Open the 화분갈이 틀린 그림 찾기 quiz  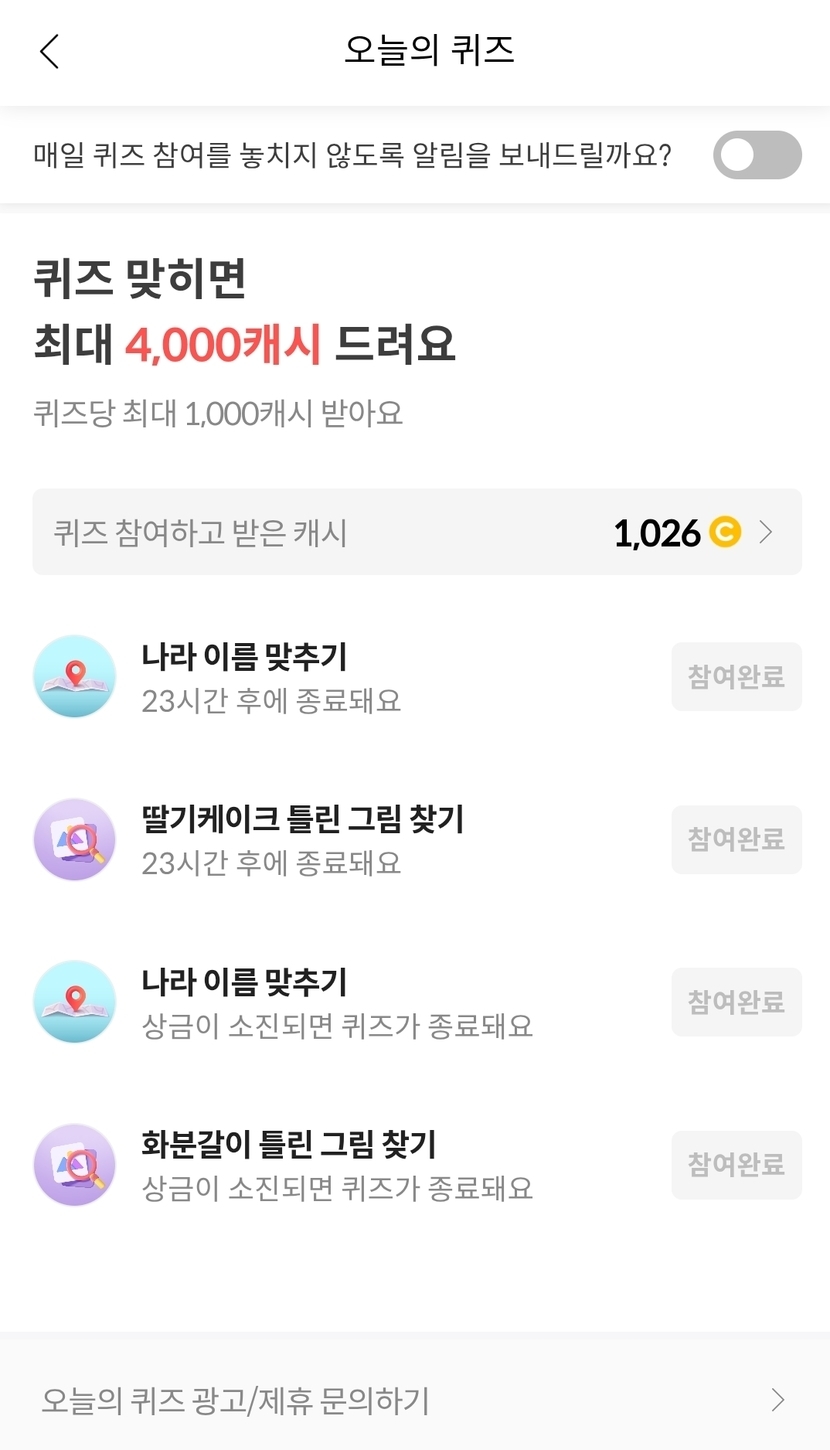click(x=288, y=1164)
